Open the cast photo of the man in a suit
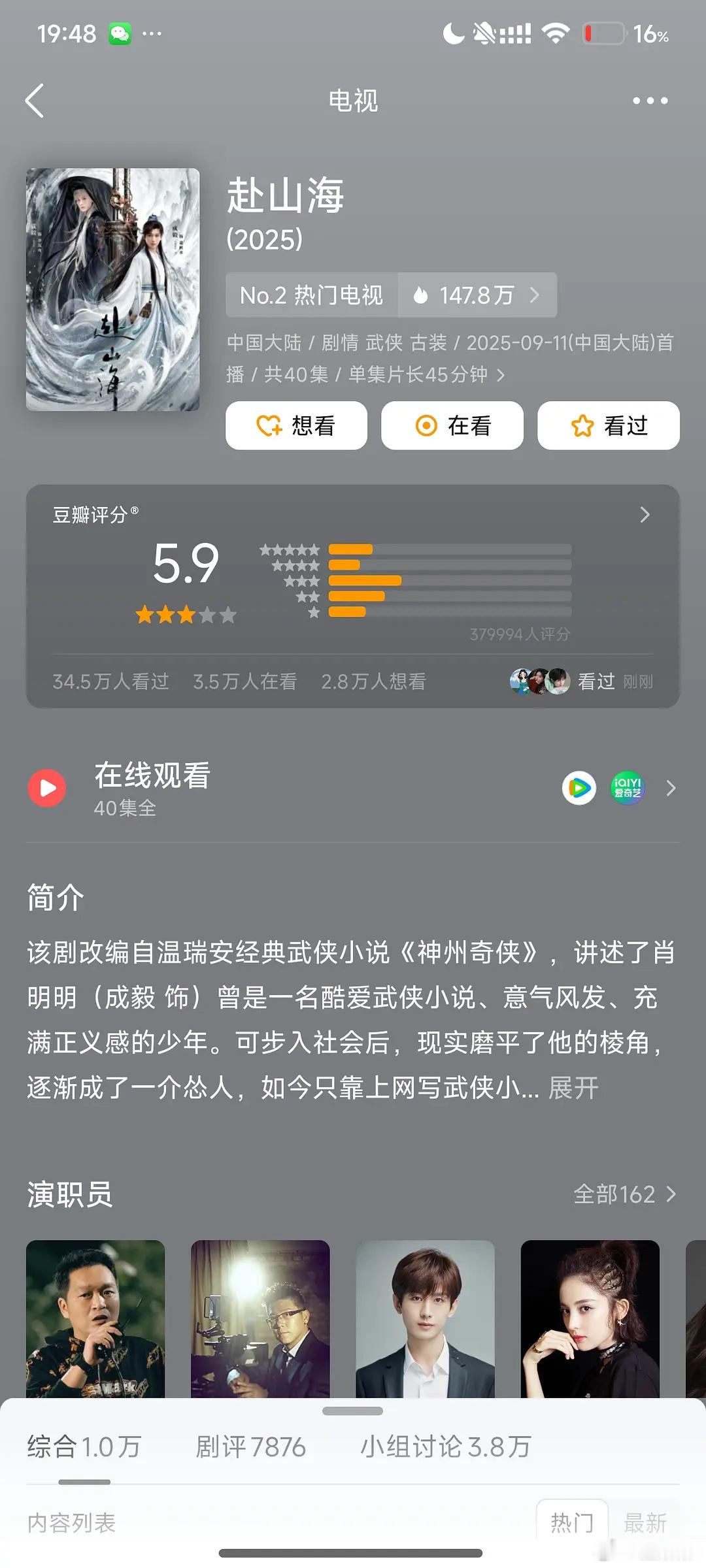The image size is (706, 1568). [x=425, y=1318]
